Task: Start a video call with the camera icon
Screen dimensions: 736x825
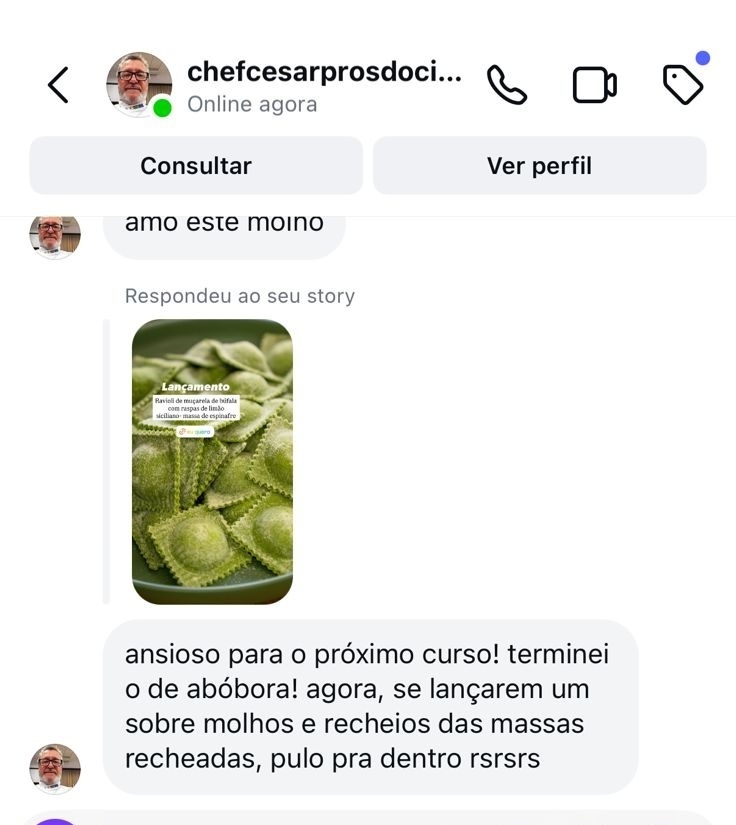Action: (x=595, y=85)
